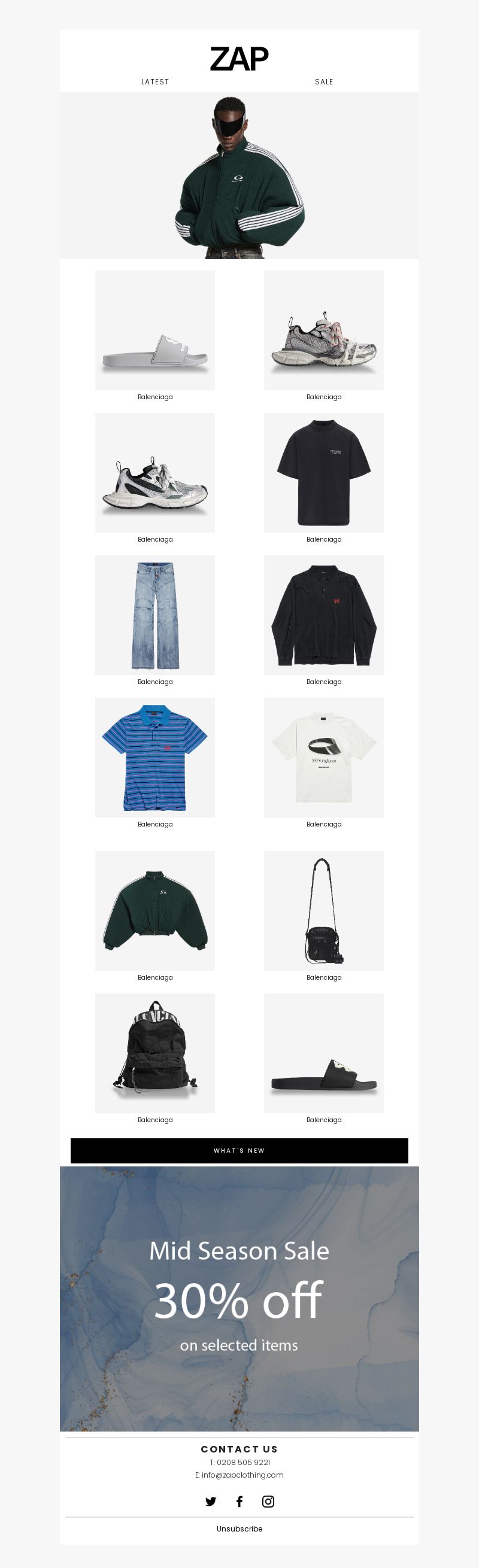Open the hero image of the green track jacket model

tap(239, 176)
